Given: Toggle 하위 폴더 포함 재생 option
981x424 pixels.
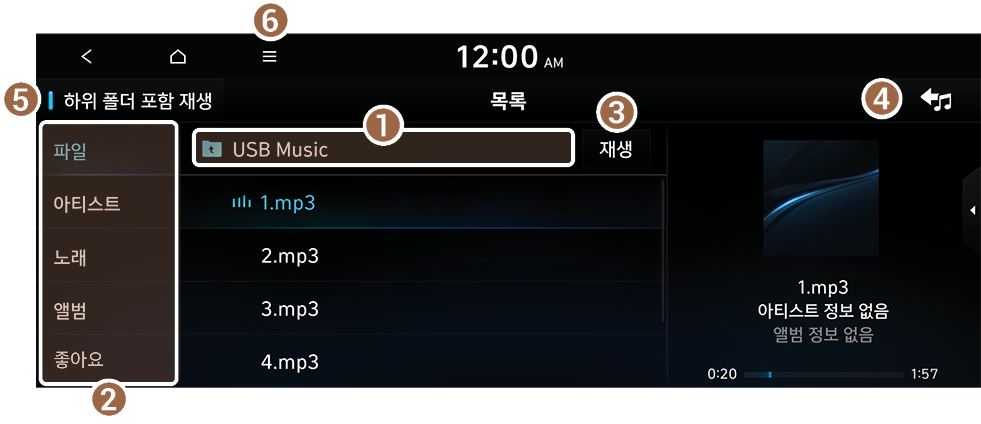Looking at the screenshot, I should click(x=131, y=101).
